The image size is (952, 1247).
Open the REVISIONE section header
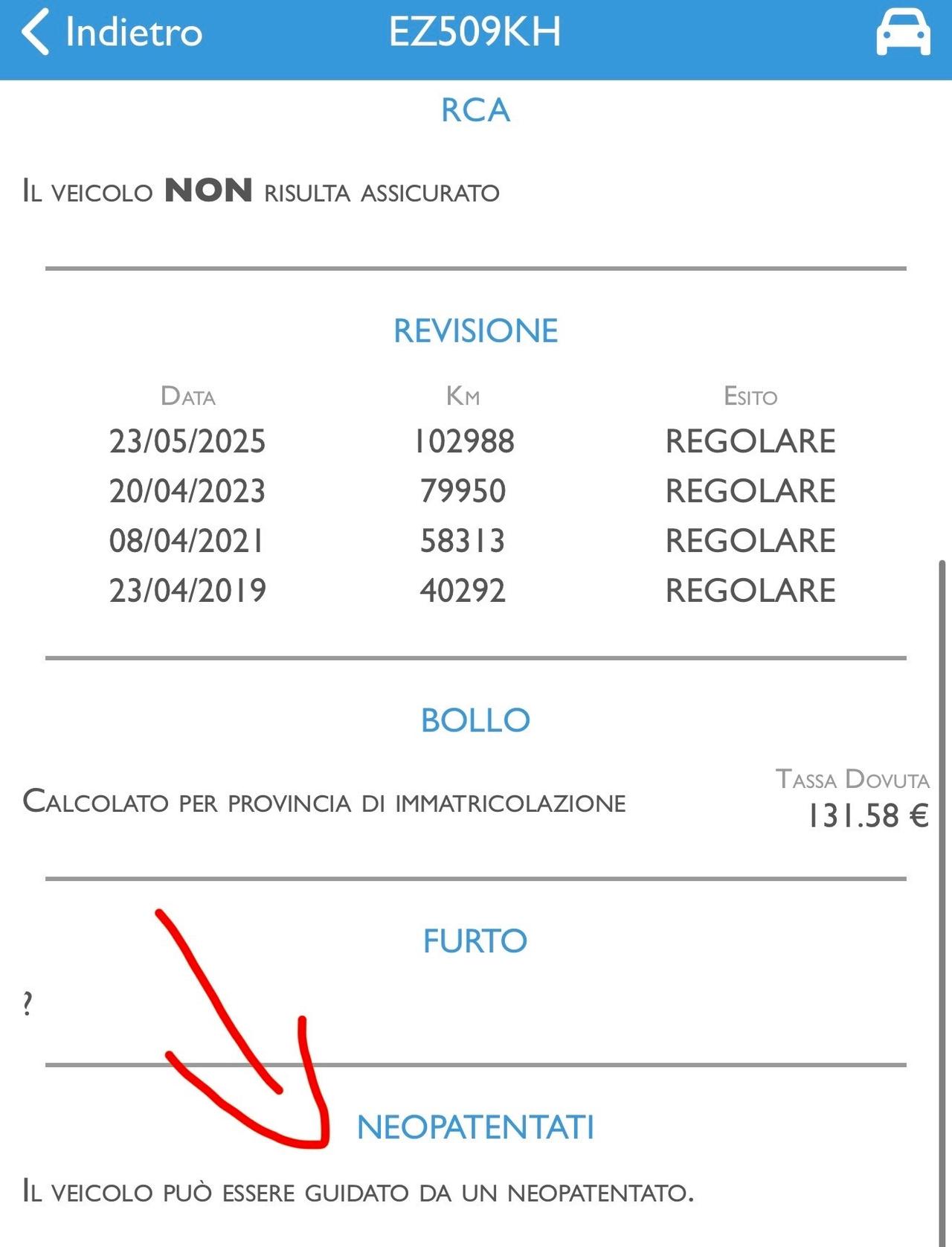[x=475, y=330]
